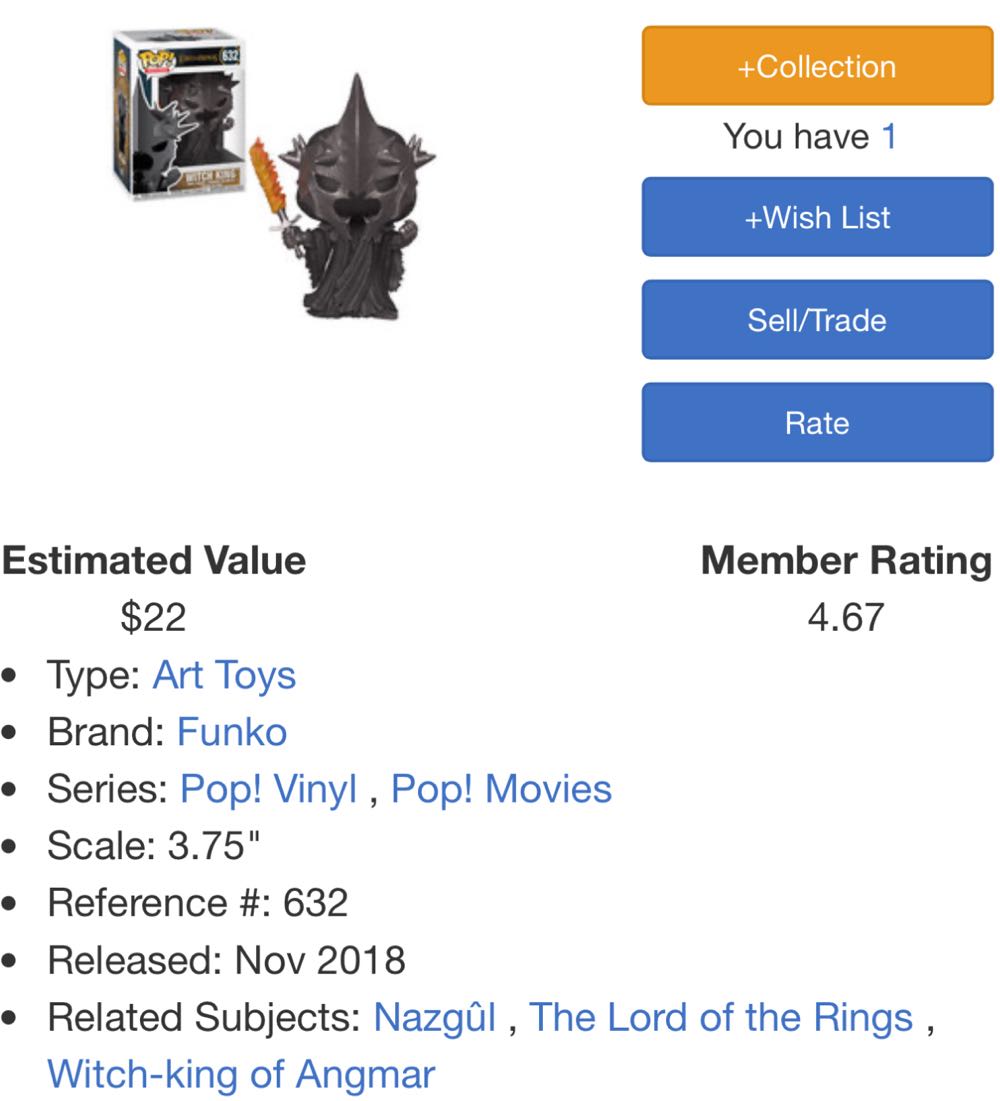Add the Witch King to your Wish List
Screen dimensions: 1000x1101
pos(817,217)
